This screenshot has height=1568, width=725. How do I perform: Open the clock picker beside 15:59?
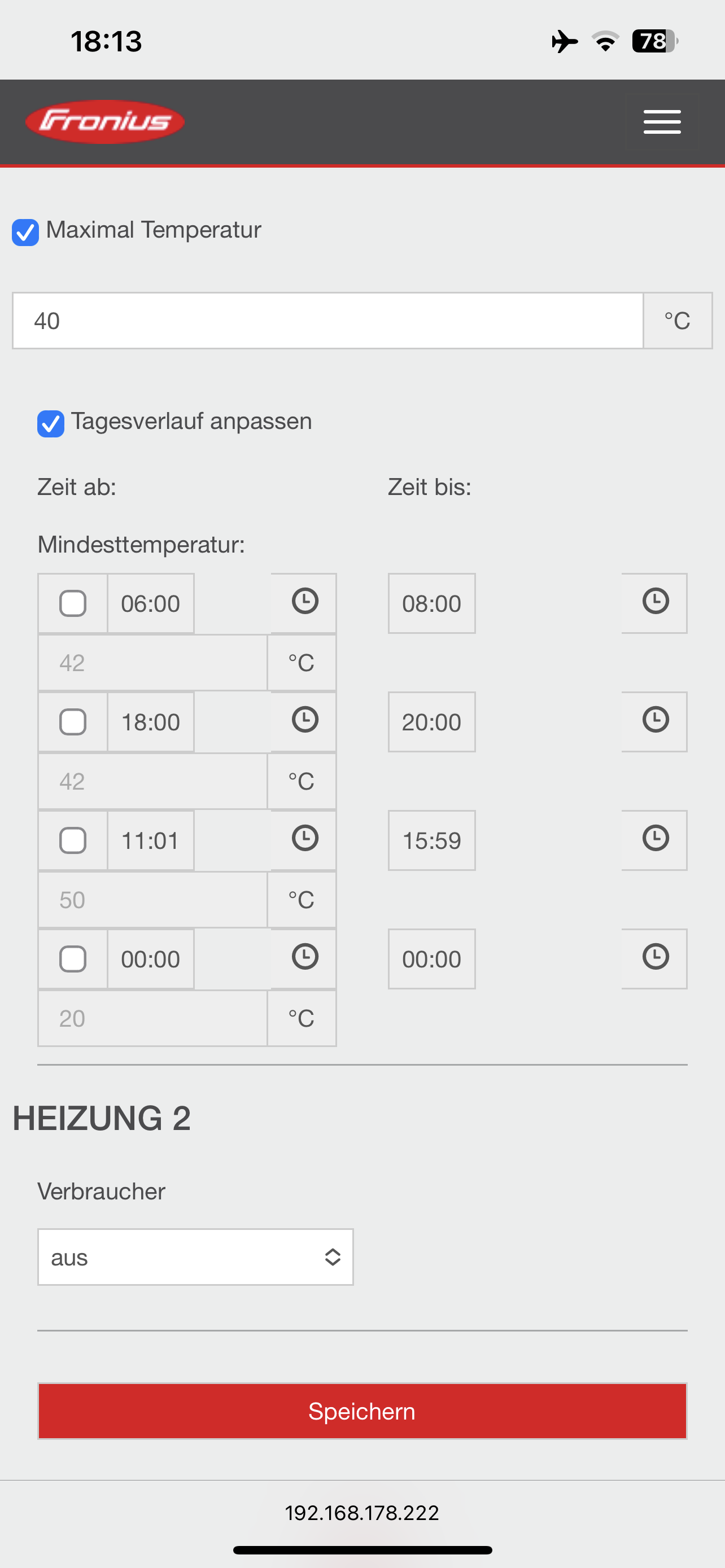(x=655, y=839)
